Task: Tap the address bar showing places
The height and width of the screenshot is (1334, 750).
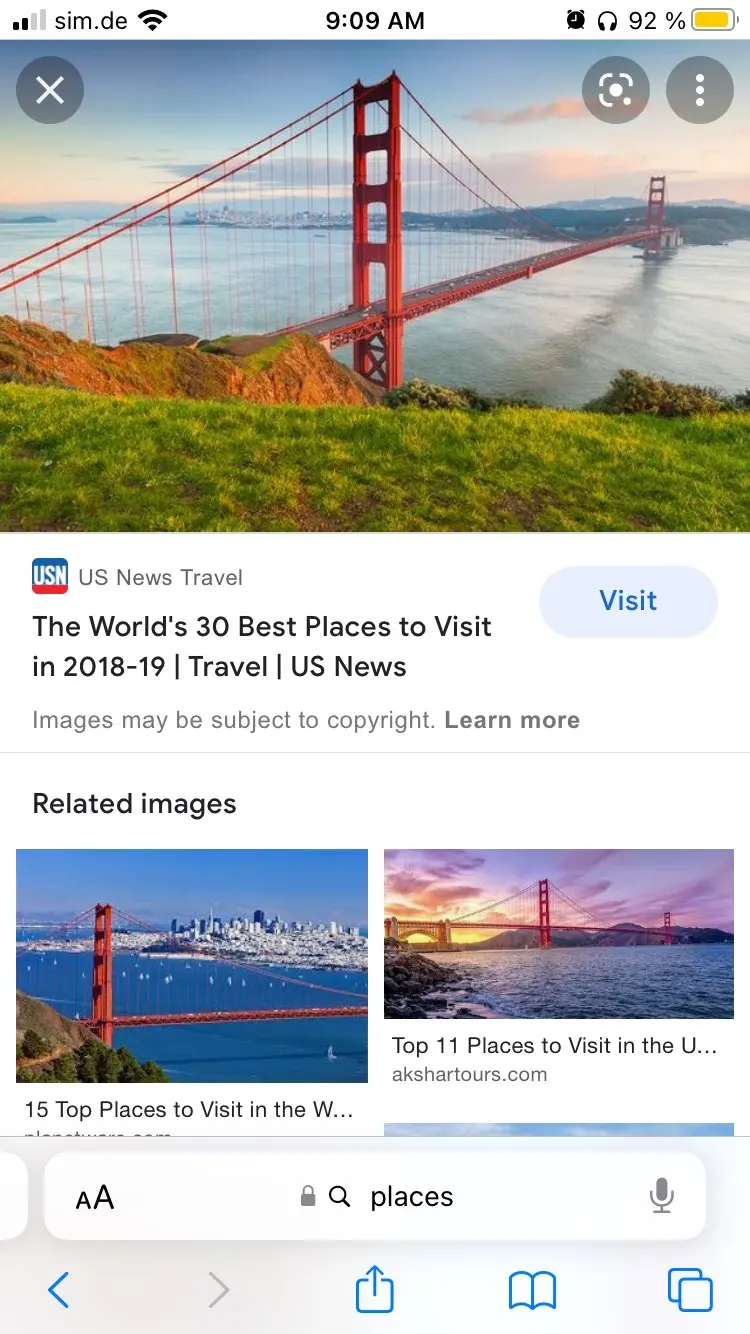Action: [x=410, y=1197]
